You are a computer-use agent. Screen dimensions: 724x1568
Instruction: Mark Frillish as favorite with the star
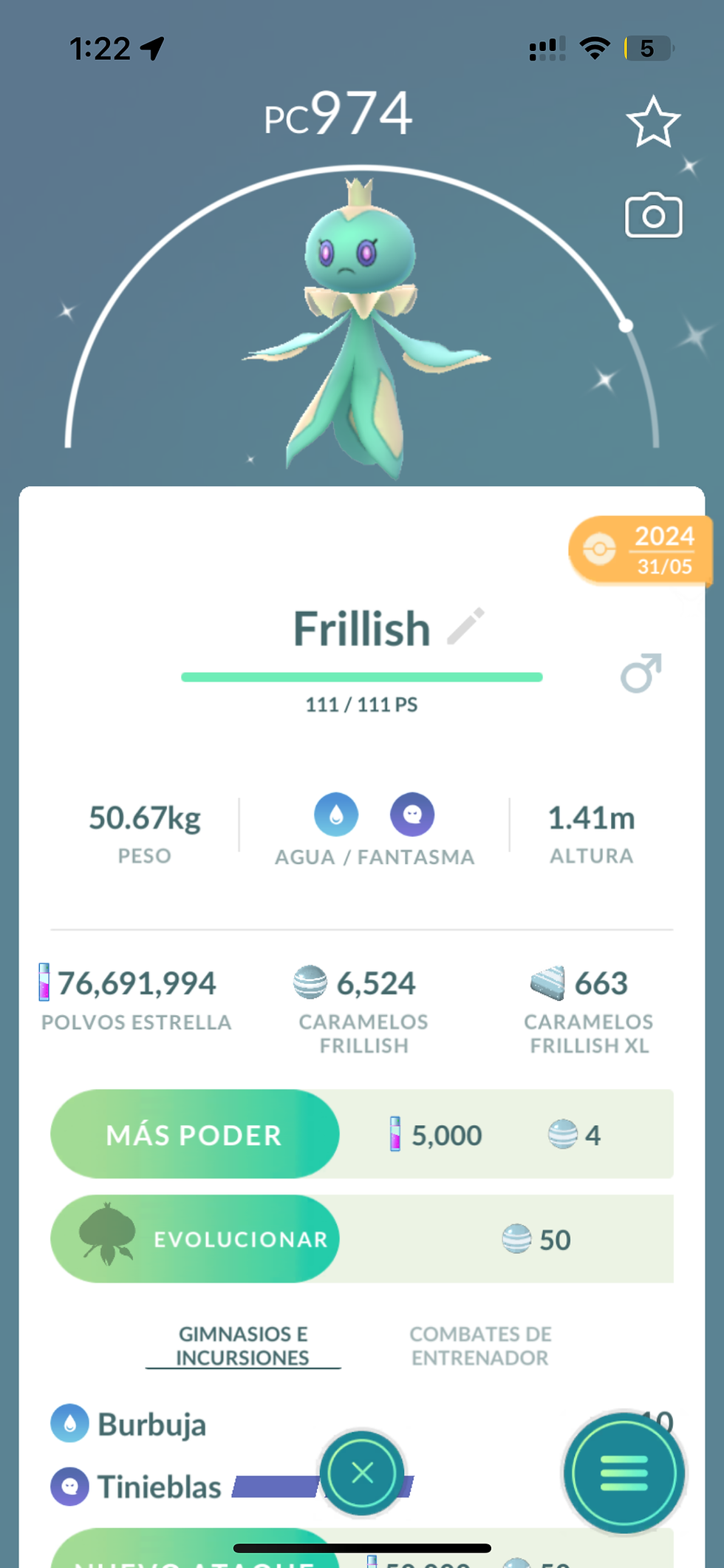coord(653,122)
